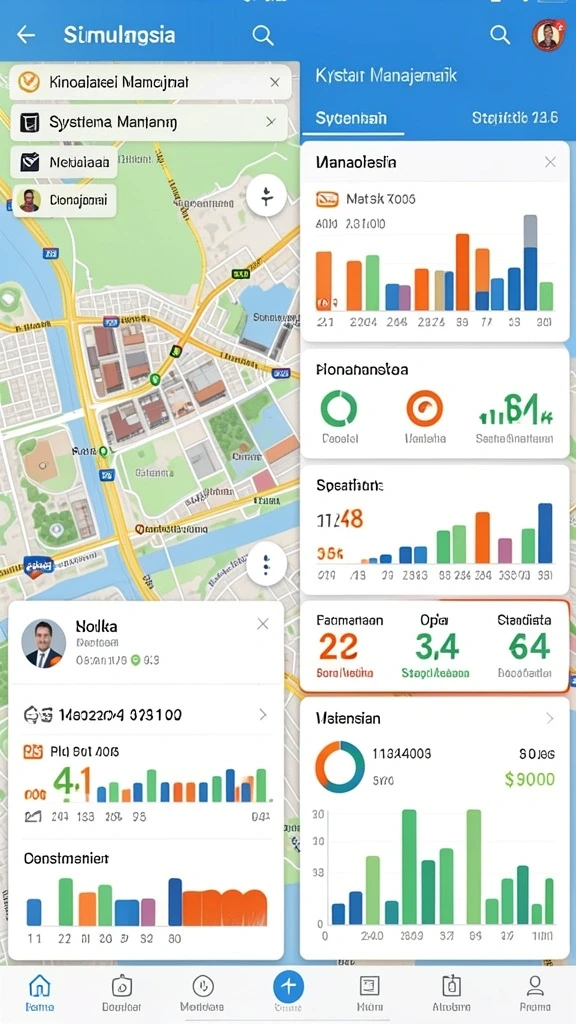Open the three-dot map options button
Screen dimensions: 576x1024
[x=266, y=564]
